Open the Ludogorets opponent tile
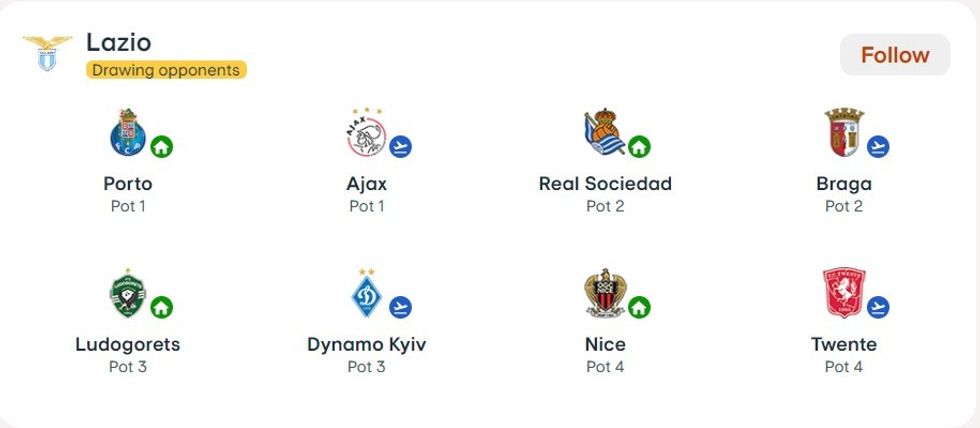The image size is (980, 428). (x=128, y=320)
